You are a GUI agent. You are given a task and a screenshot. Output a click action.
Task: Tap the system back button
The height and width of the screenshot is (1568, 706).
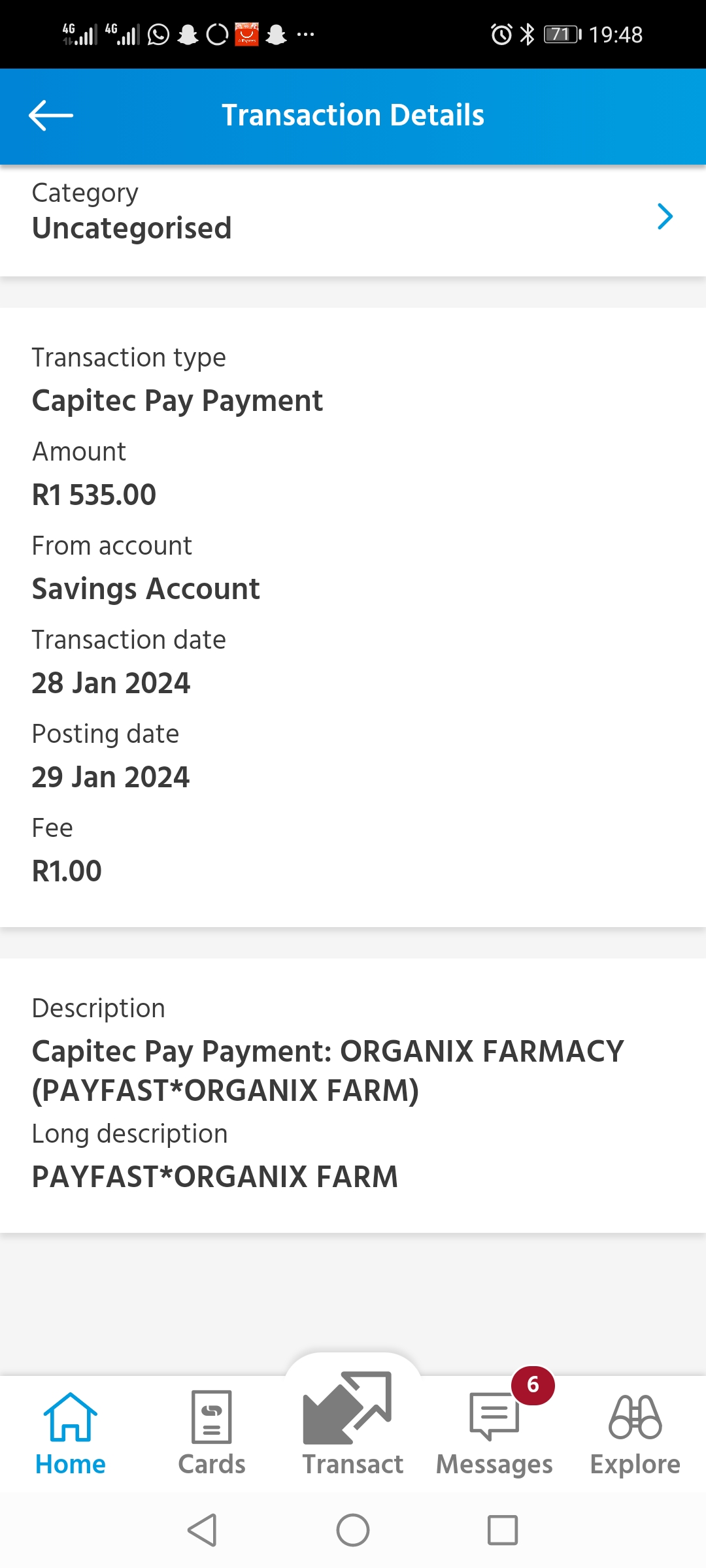point(203,1530)
